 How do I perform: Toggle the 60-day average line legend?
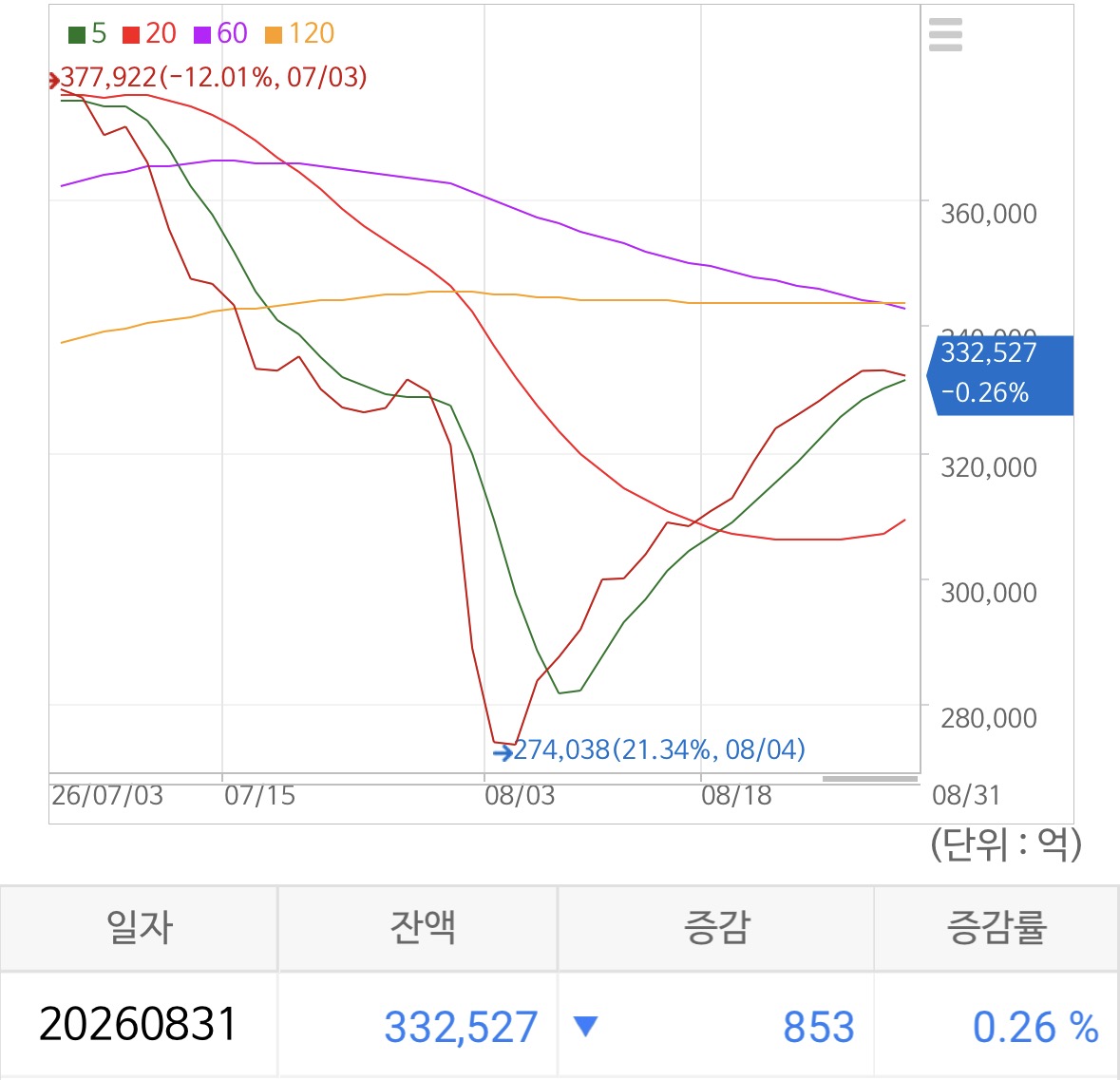pyautogui.click(x=220, y=33)
